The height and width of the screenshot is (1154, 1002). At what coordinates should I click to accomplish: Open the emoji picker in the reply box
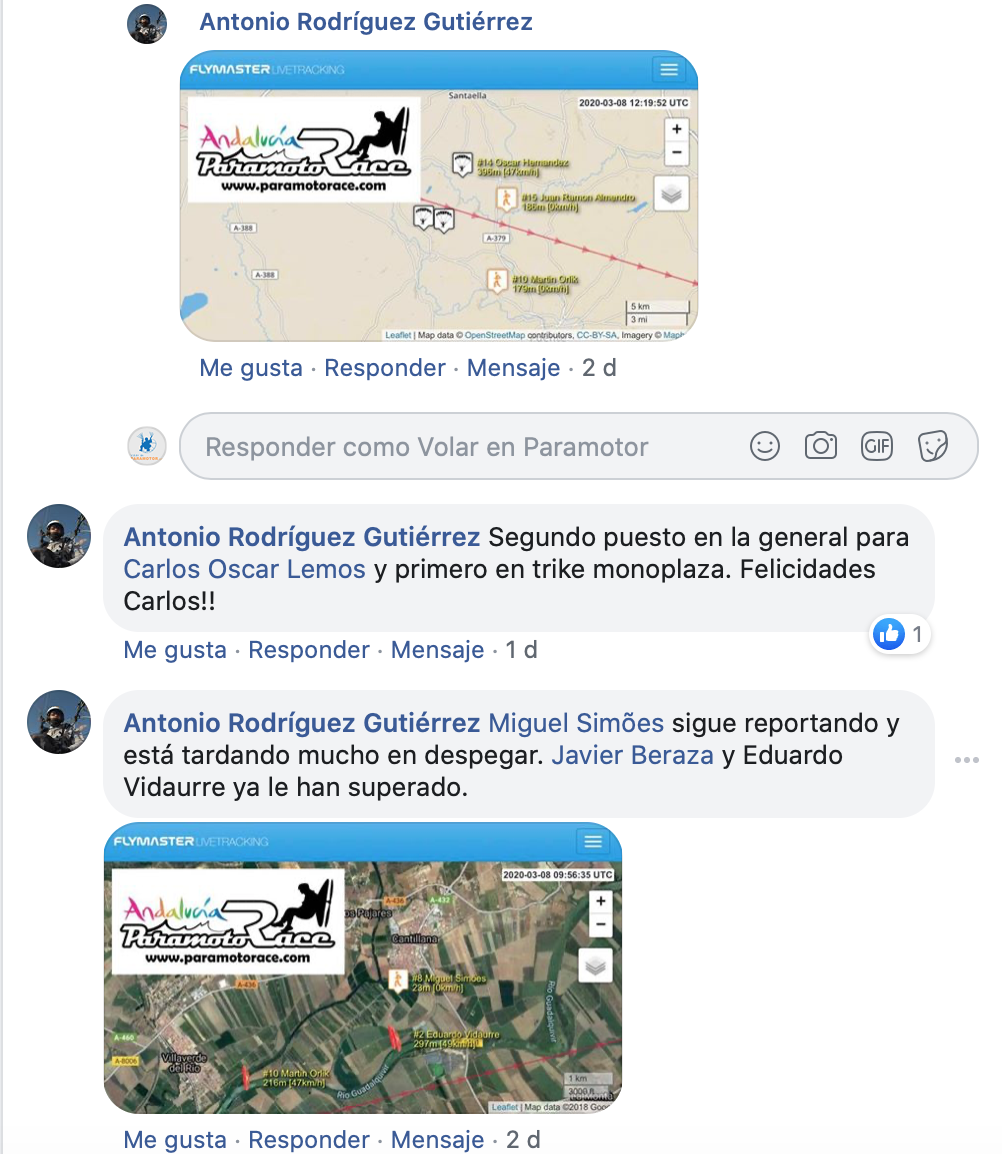(x=765, y=446)
